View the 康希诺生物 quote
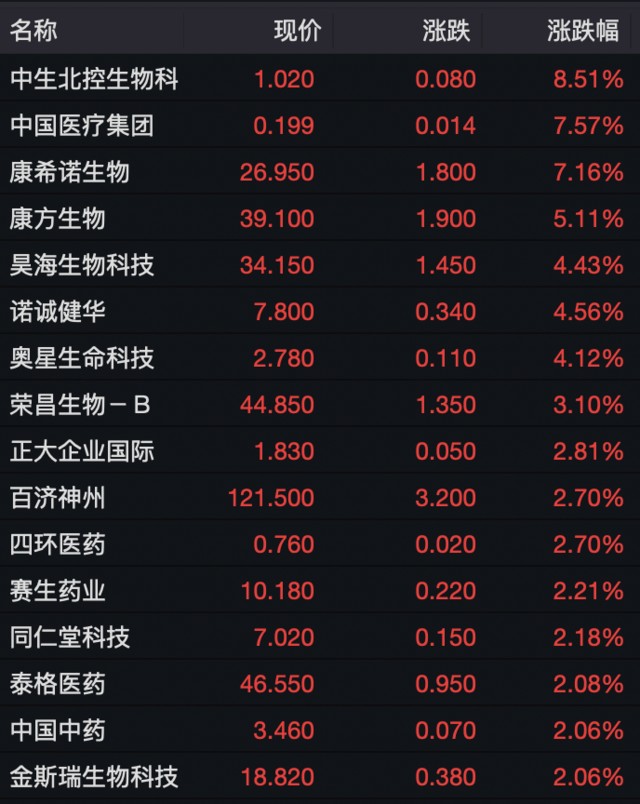 coord(70,172)
